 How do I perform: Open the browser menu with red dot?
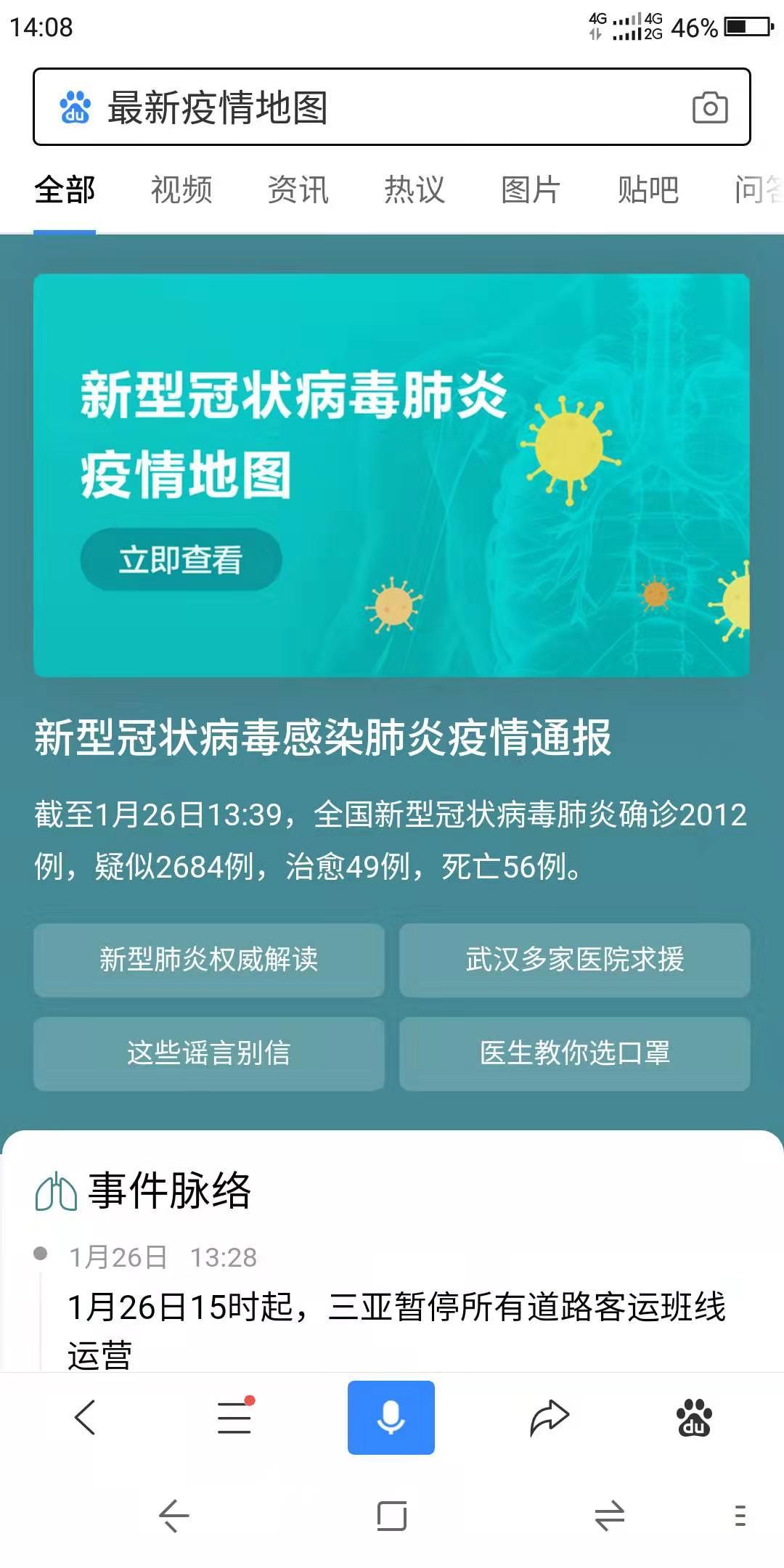coord(234,1417)
